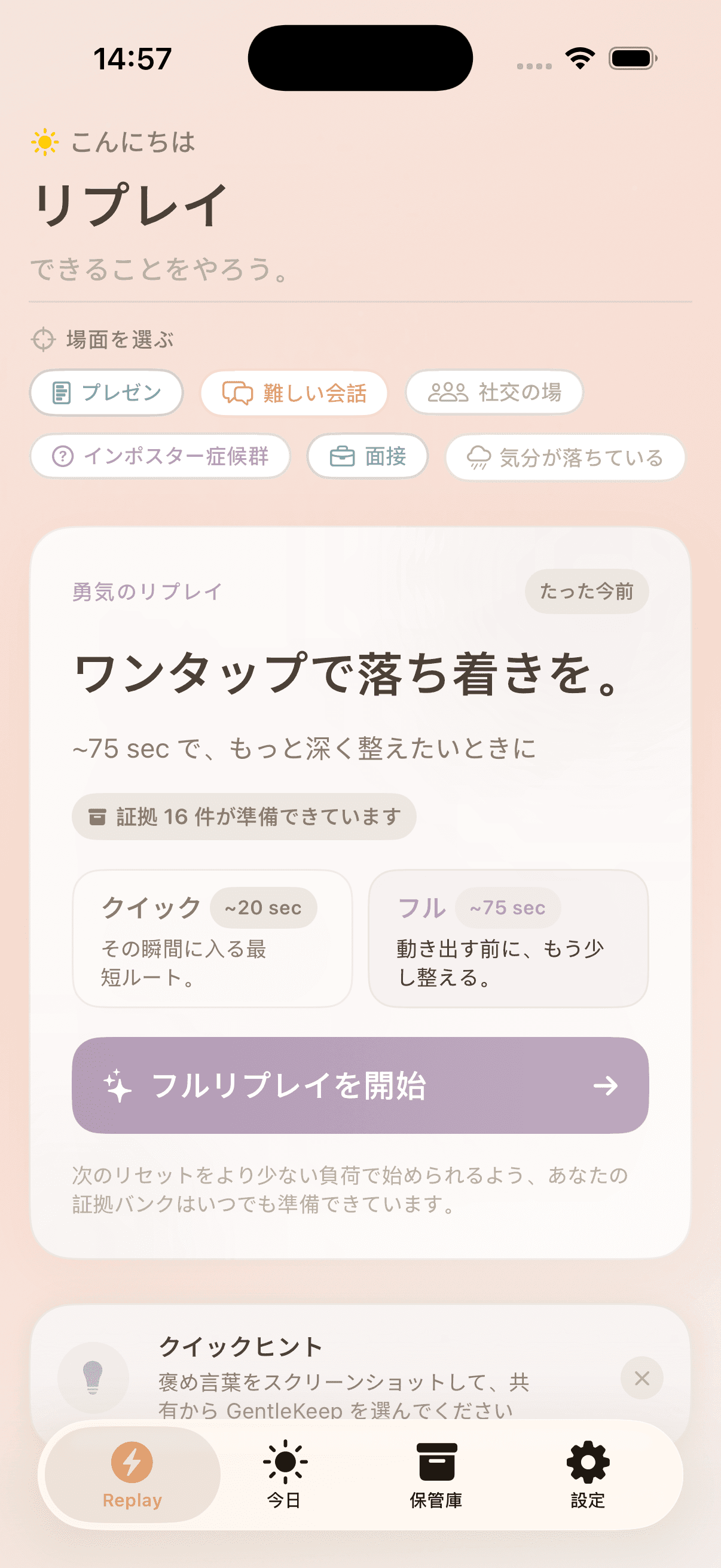Tap the 気分が落ちている chip
Image resolution: width=721 pixels, height=1568 pixels.
pyautogui.click(x=564, y=457)
